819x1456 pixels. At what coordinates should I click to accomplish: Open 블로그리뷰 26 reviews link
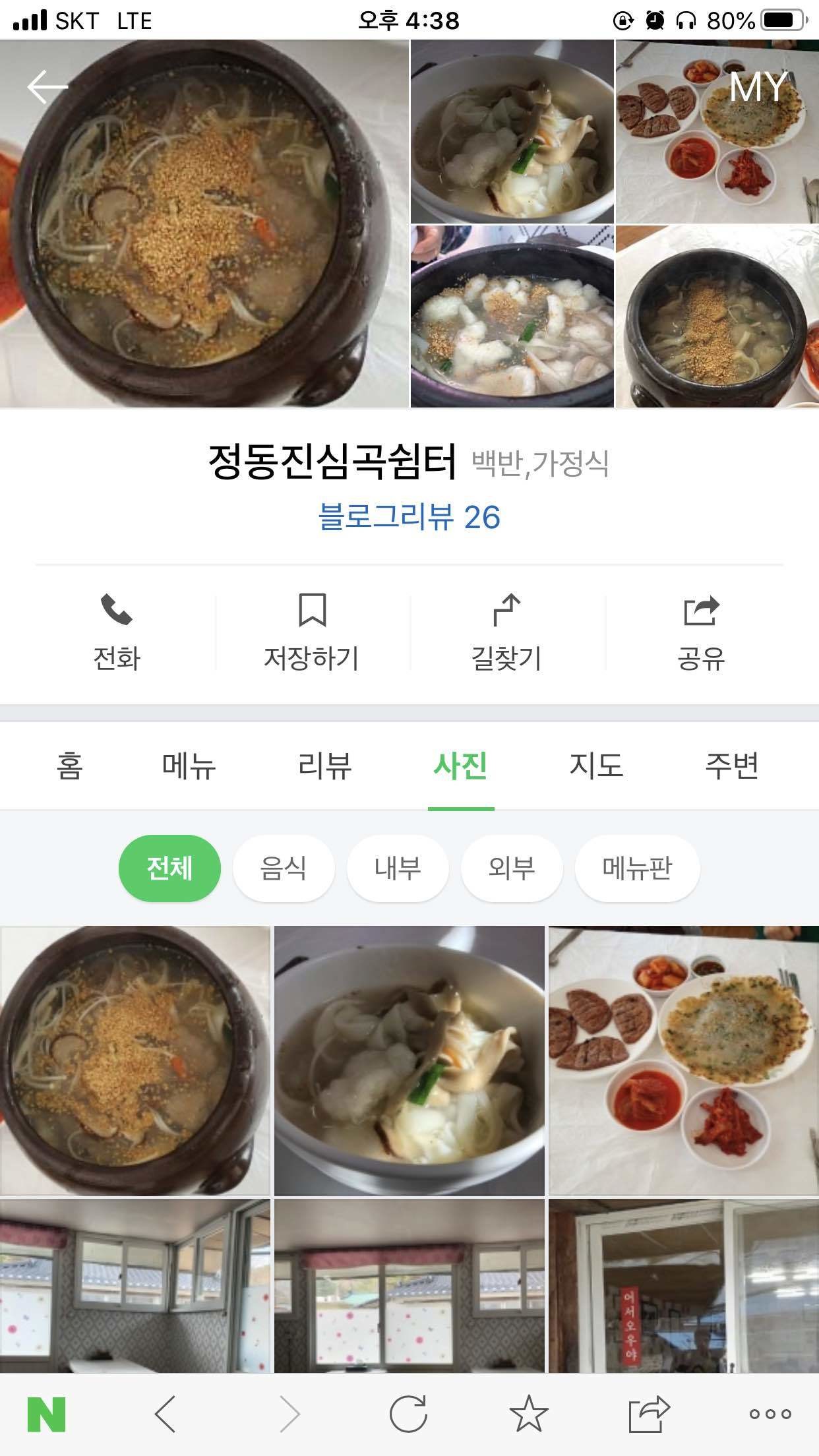[x=409, y=520]
